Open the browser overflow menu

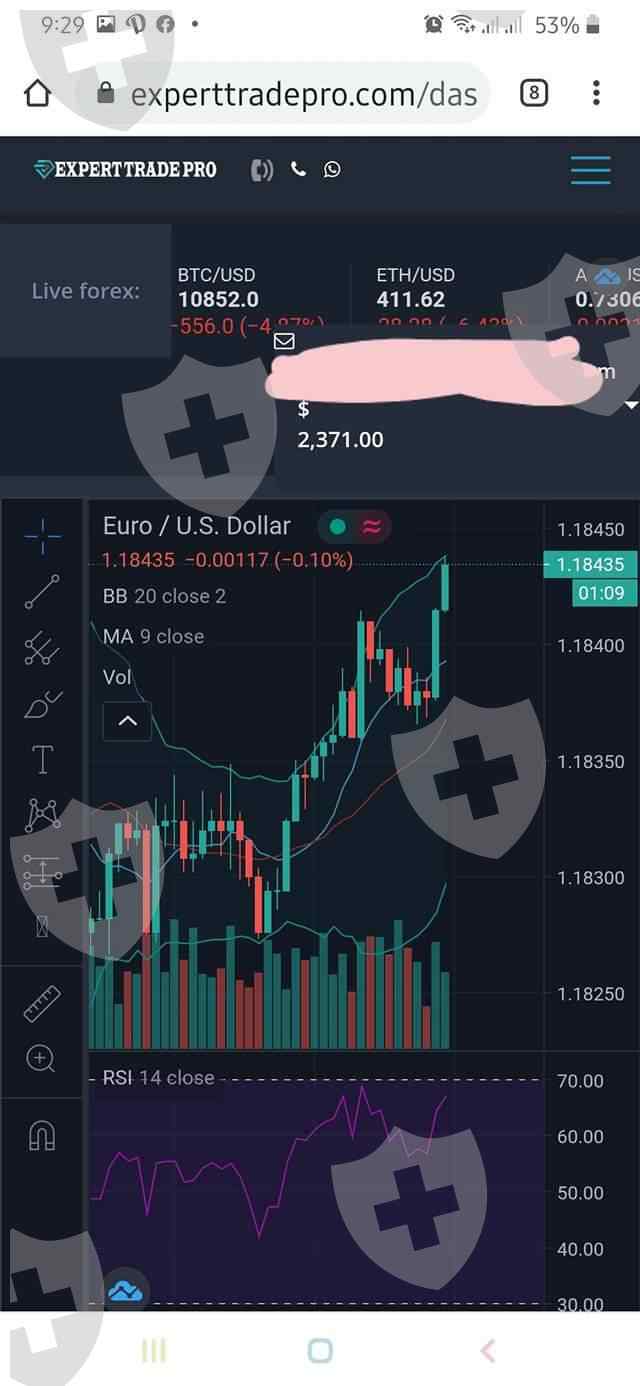coord(596,94)
